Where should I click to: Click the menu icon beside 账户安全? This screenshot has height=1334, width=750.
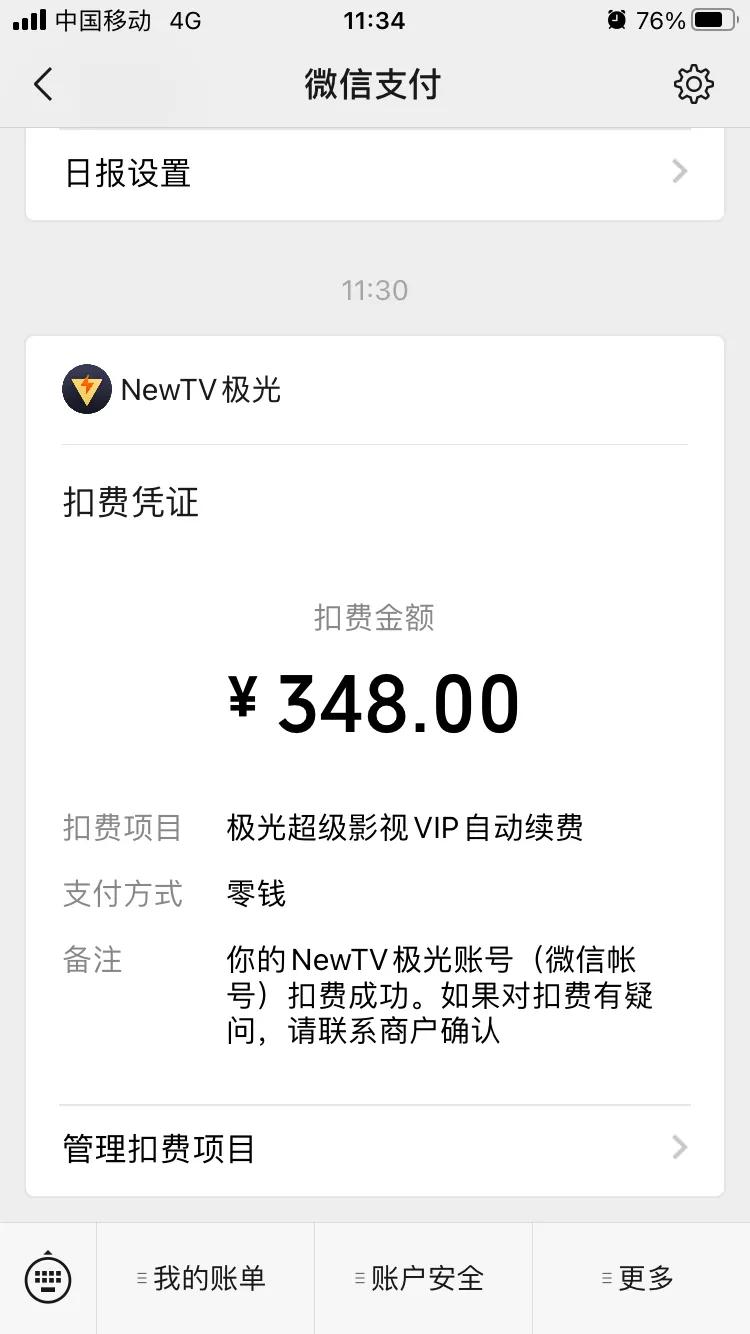pos(361,1277)
